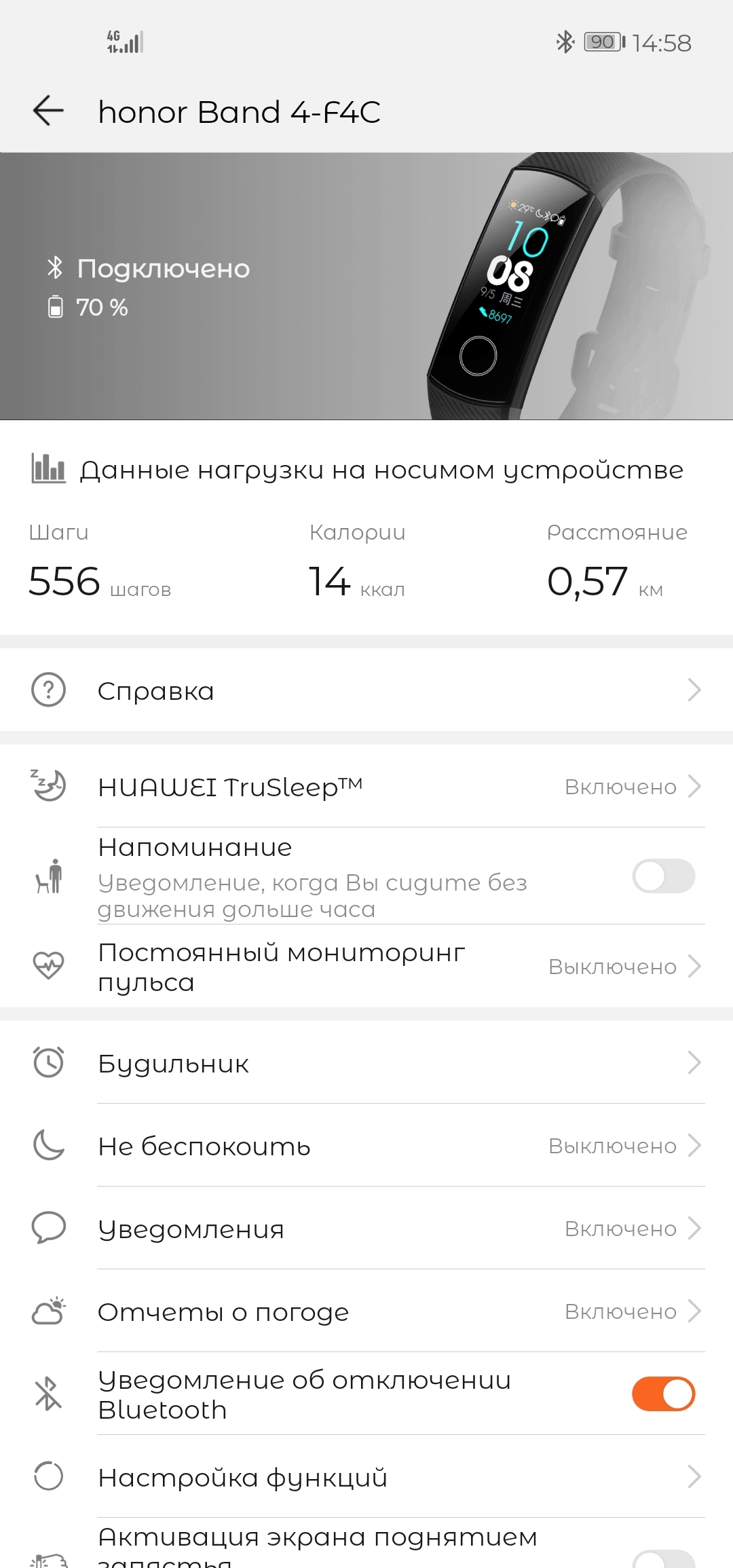Open Постоянный мониторинг пульса settings
Screen dimensions: 733x1568
[366, 967]
